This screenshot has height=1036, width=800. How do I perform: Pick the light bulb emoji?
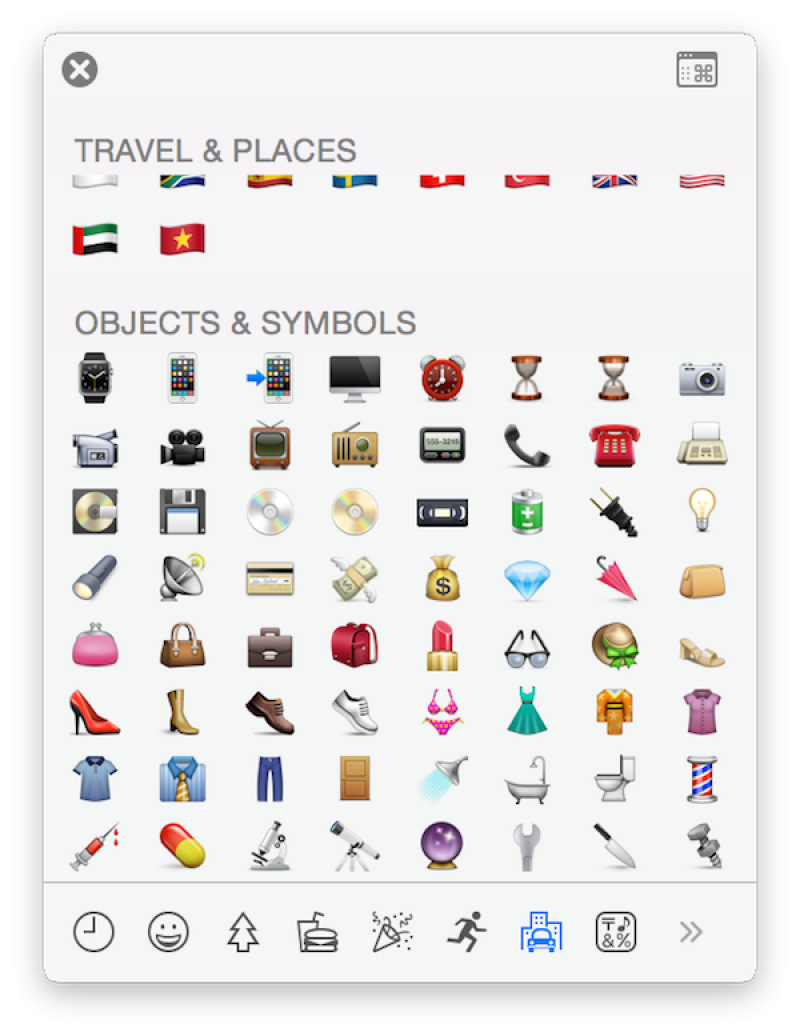(702, 510)
